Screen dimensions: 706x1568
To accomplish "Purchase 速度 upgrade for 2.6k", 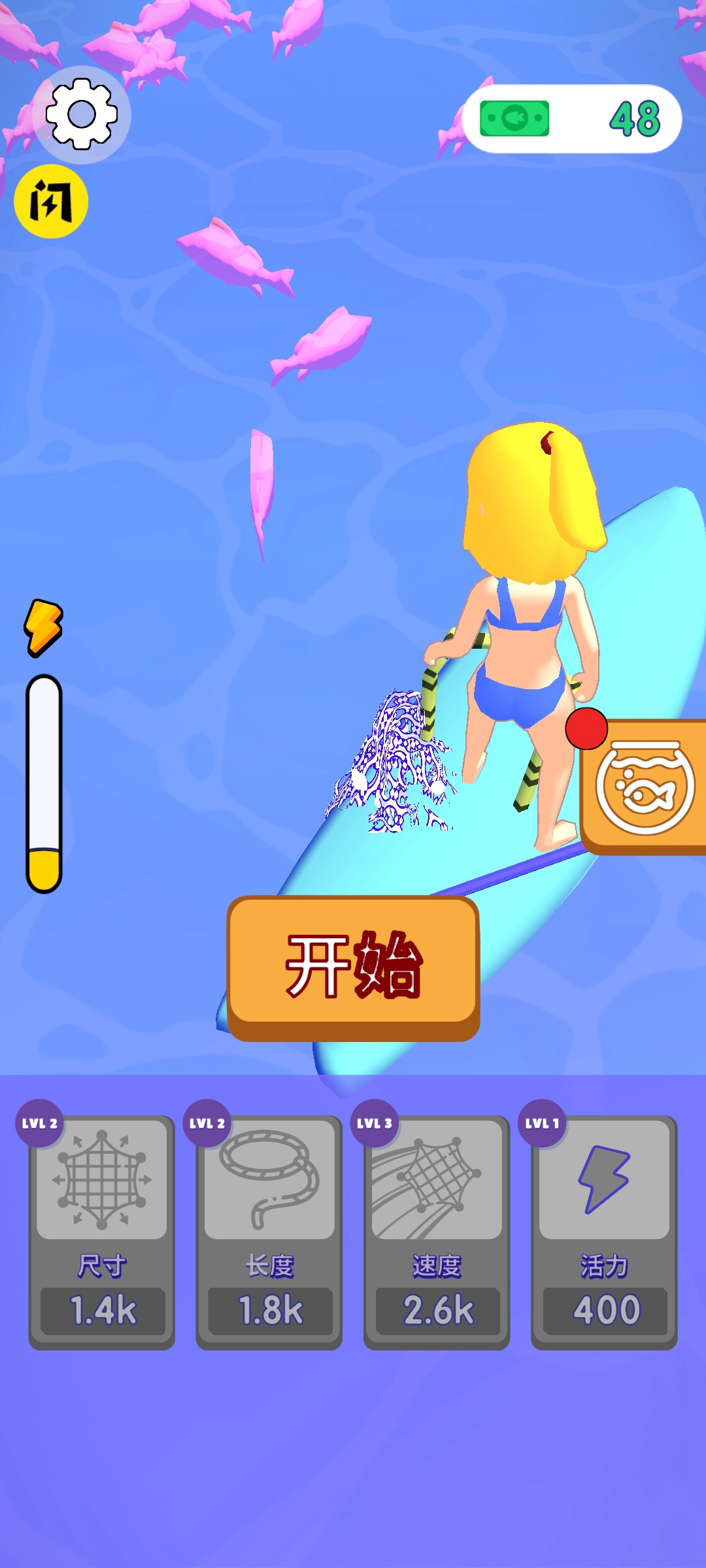I will [x=435, y=1309].
